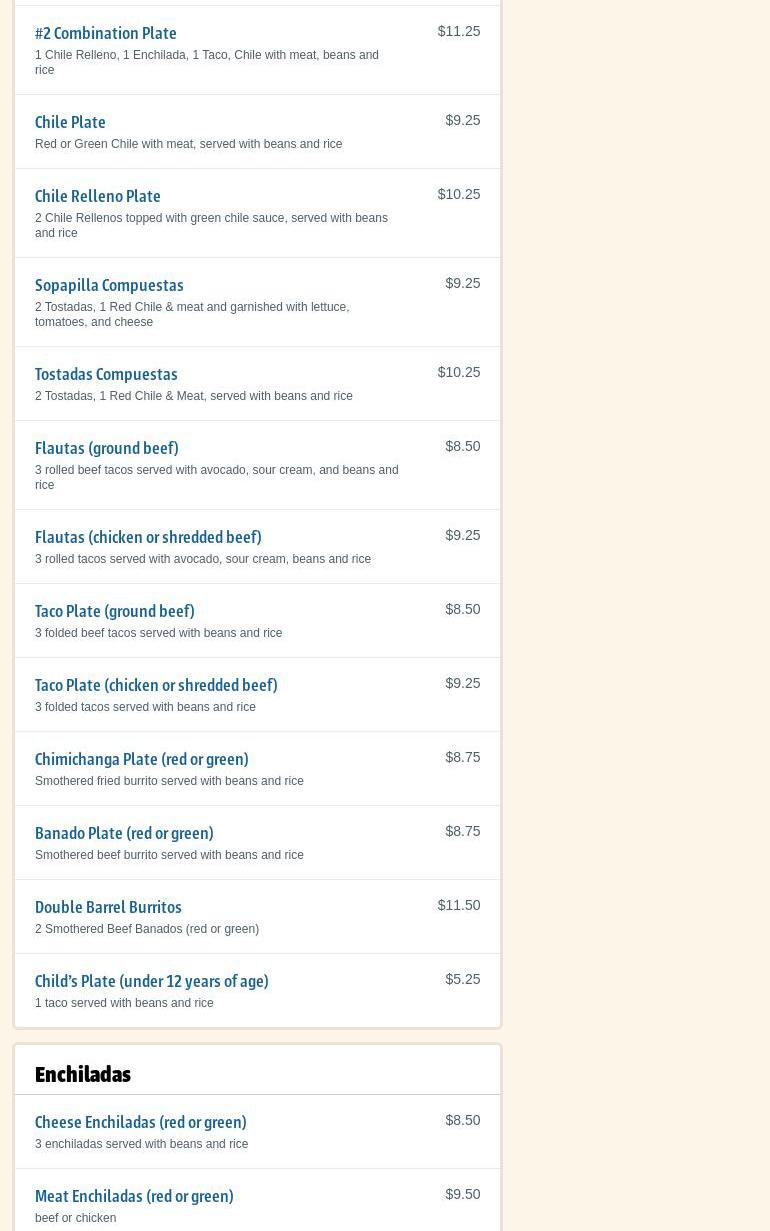Select Flautas (ground beef)
770x1231 pixels.
(x=107, y=448)
